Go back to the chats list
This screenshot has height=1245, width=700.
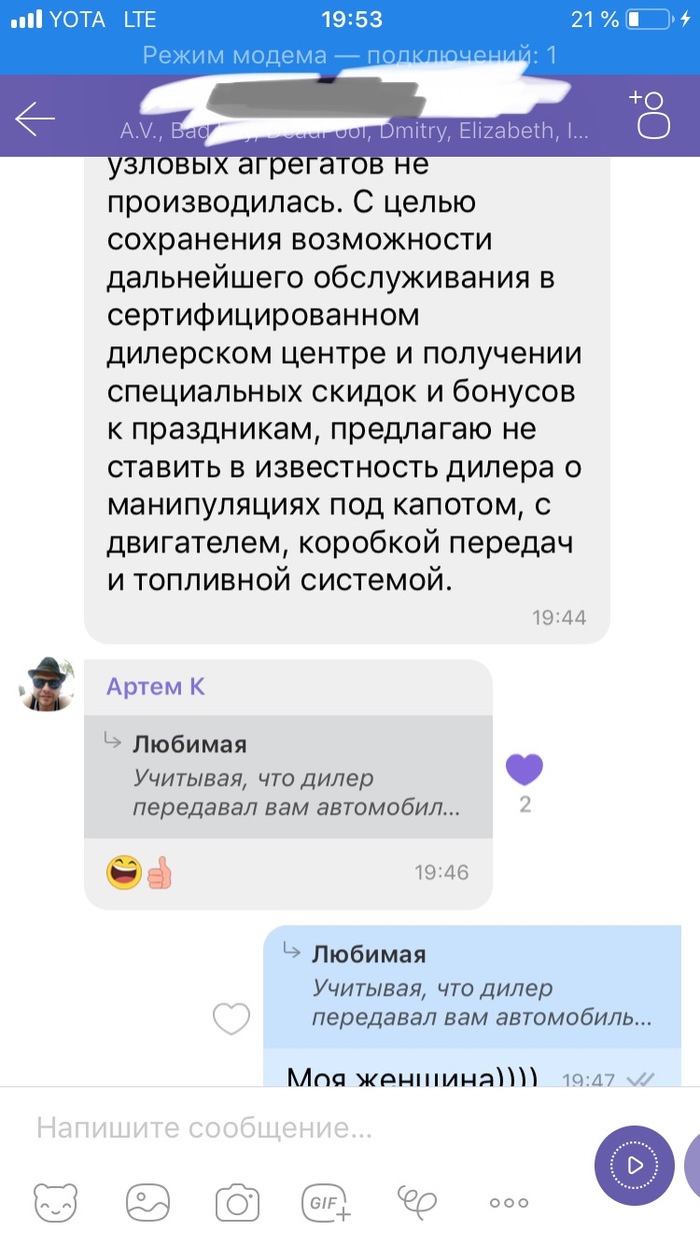35,120
